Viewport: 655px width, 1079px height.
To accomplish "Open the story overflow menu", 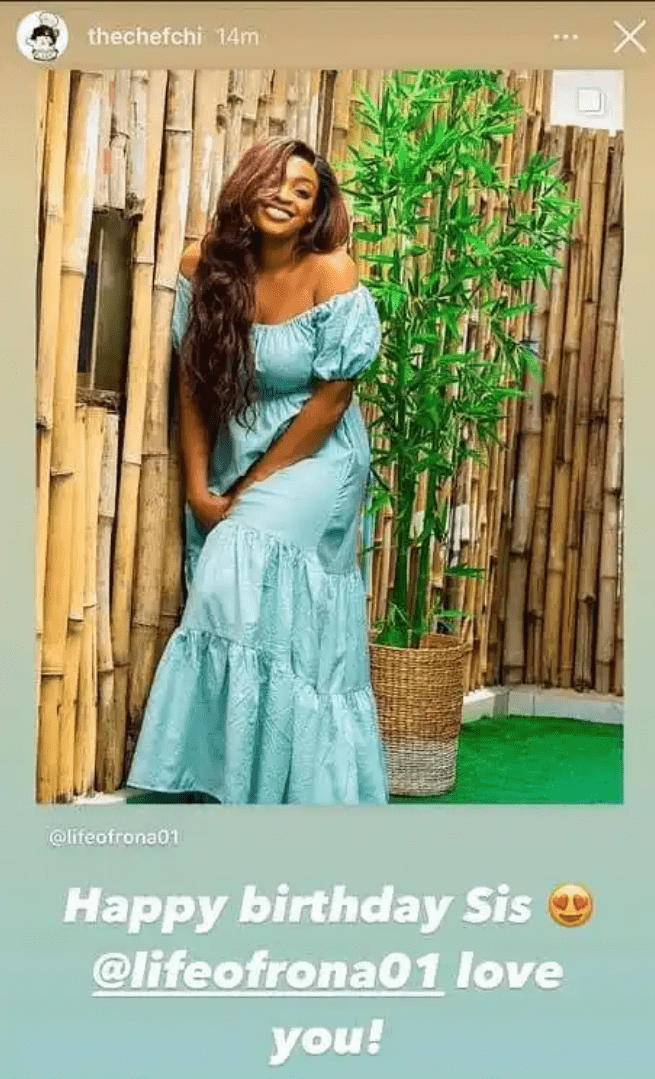I will 566,37.
